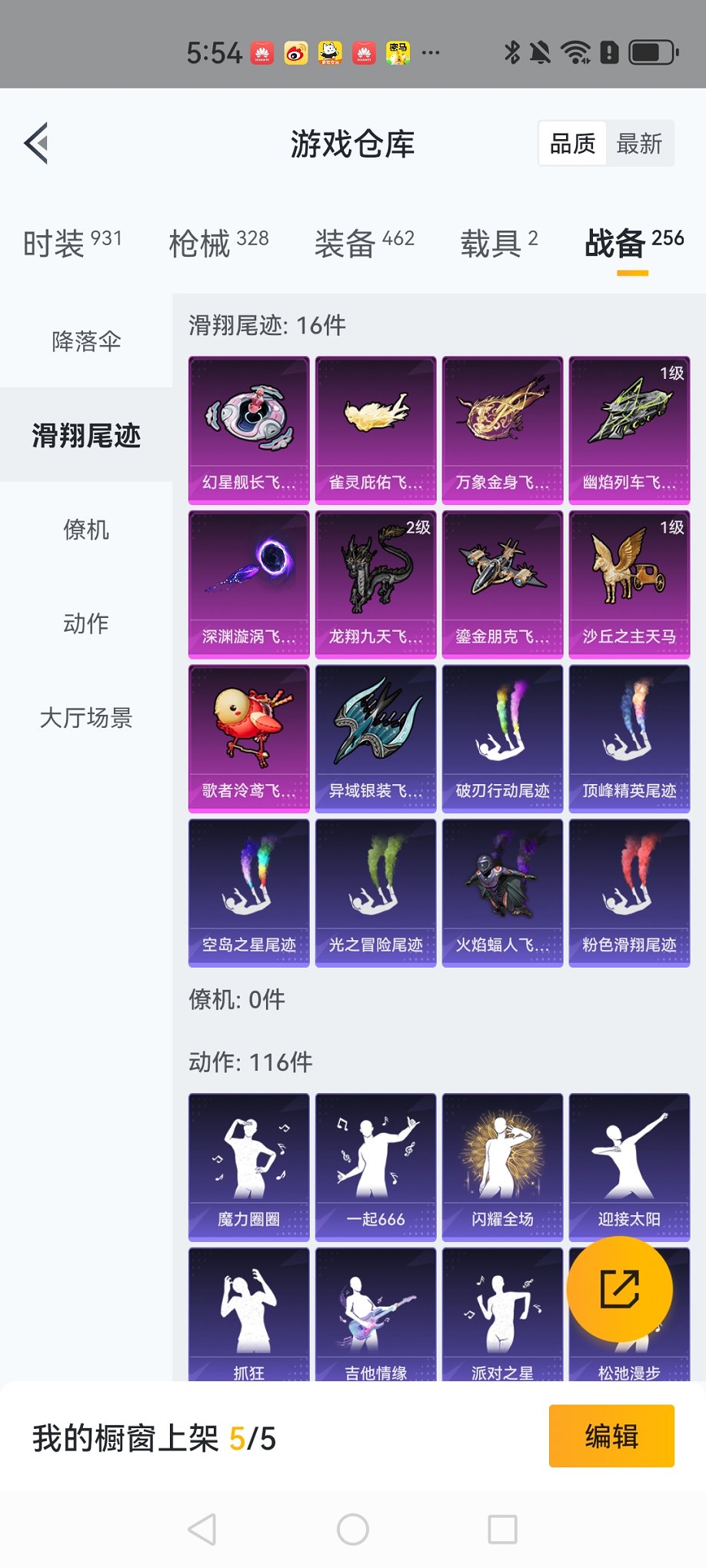Image resolution: width=706 pixels, height=1568 pixels.
Task: Choose 降落伞 in the side menu
Action: pyautogui.click(x=86, y=341)
